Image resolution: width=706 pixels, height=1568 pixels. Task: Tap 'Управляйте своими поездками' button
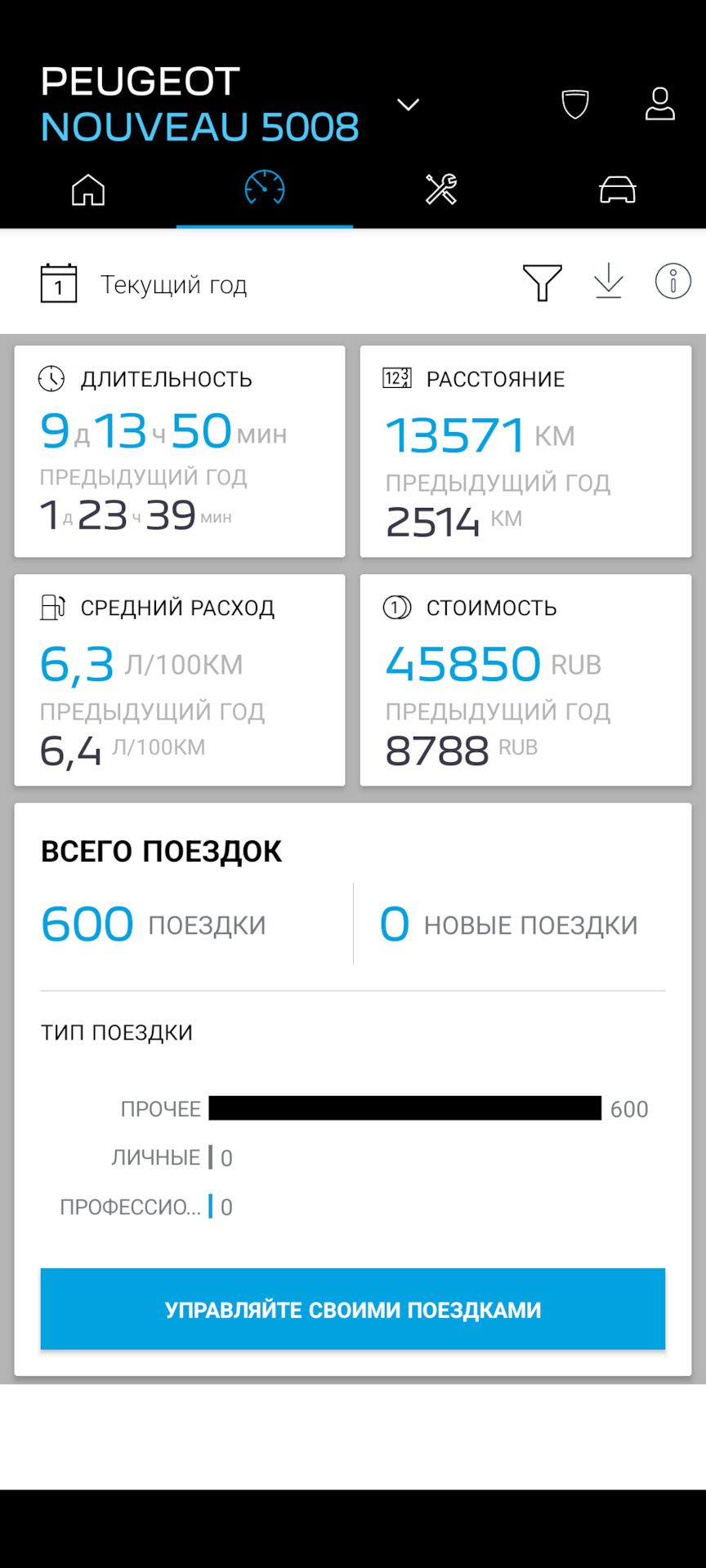[353, 1309]
